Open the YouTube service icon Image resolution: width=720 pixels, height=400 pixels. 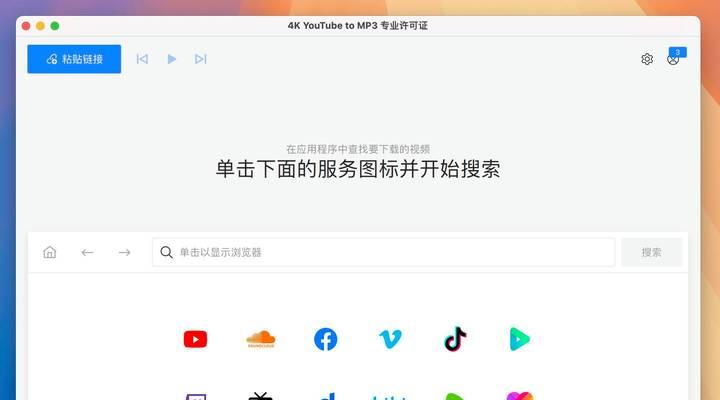pos(195,339)
